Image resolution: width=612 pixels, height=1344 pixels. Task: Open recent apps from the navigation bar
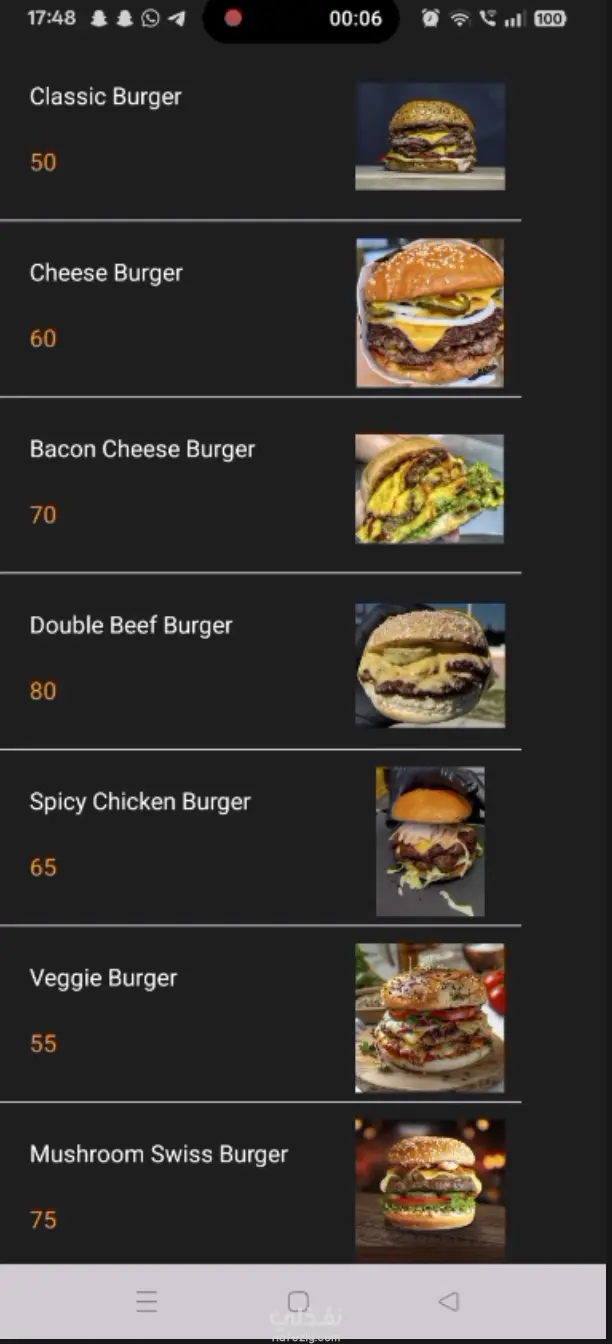click(x=147, y=1301)
